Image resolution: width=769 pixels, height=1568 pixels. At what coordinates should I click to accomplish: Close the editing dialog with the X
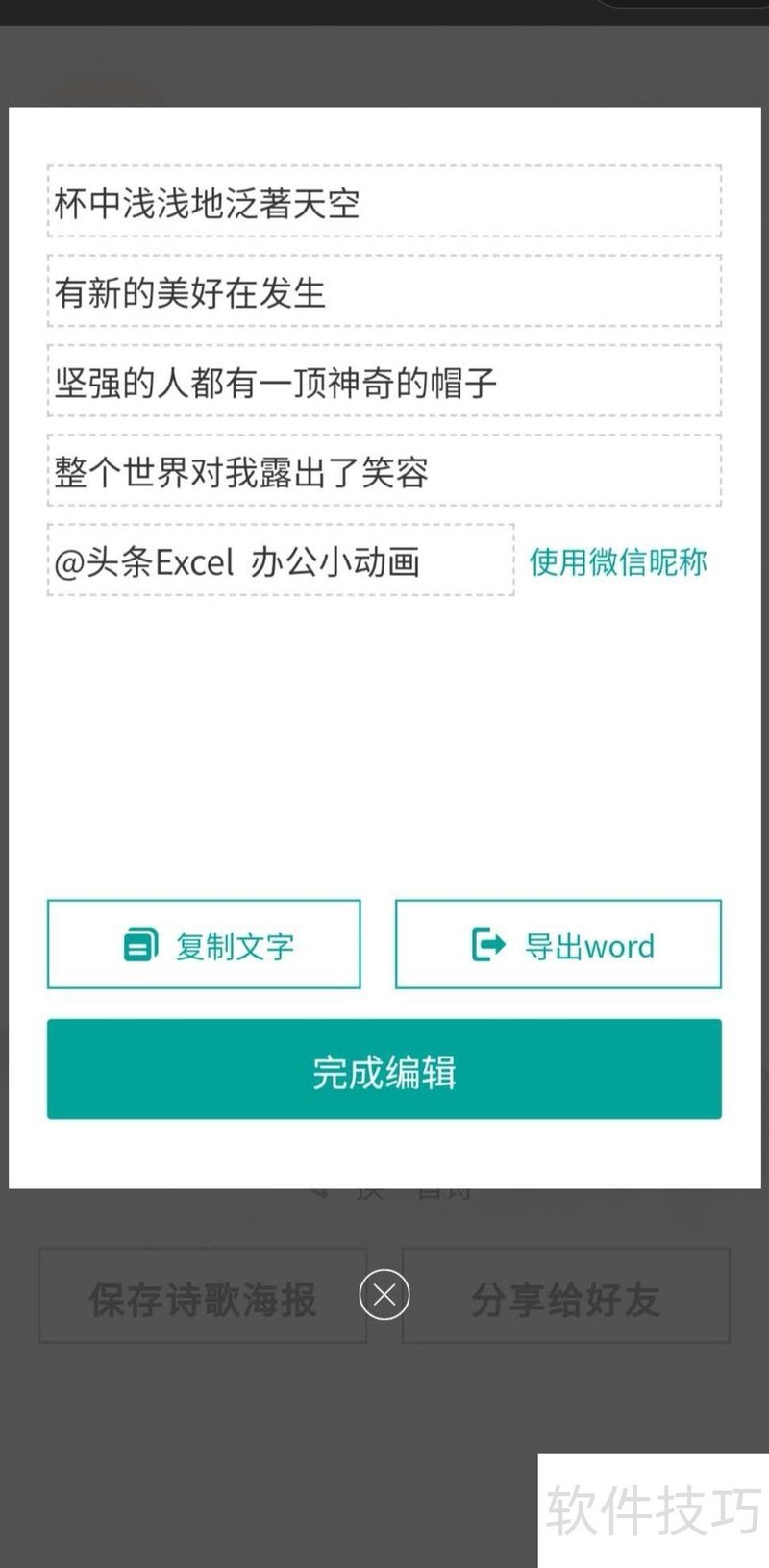coord(384,1295)
